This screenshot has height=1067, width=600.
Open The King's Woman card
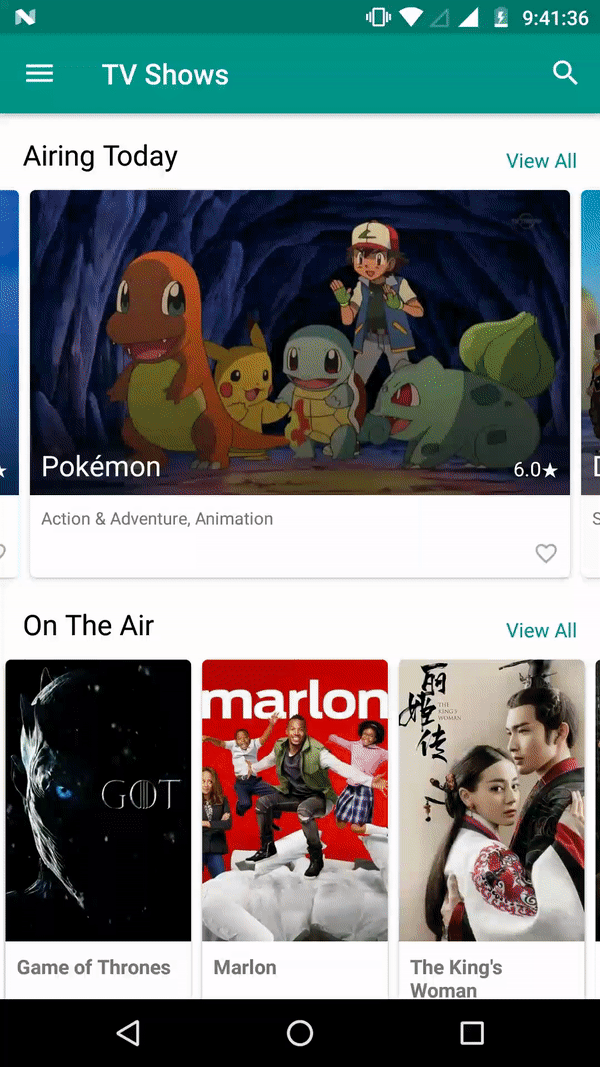coord(492,829)
